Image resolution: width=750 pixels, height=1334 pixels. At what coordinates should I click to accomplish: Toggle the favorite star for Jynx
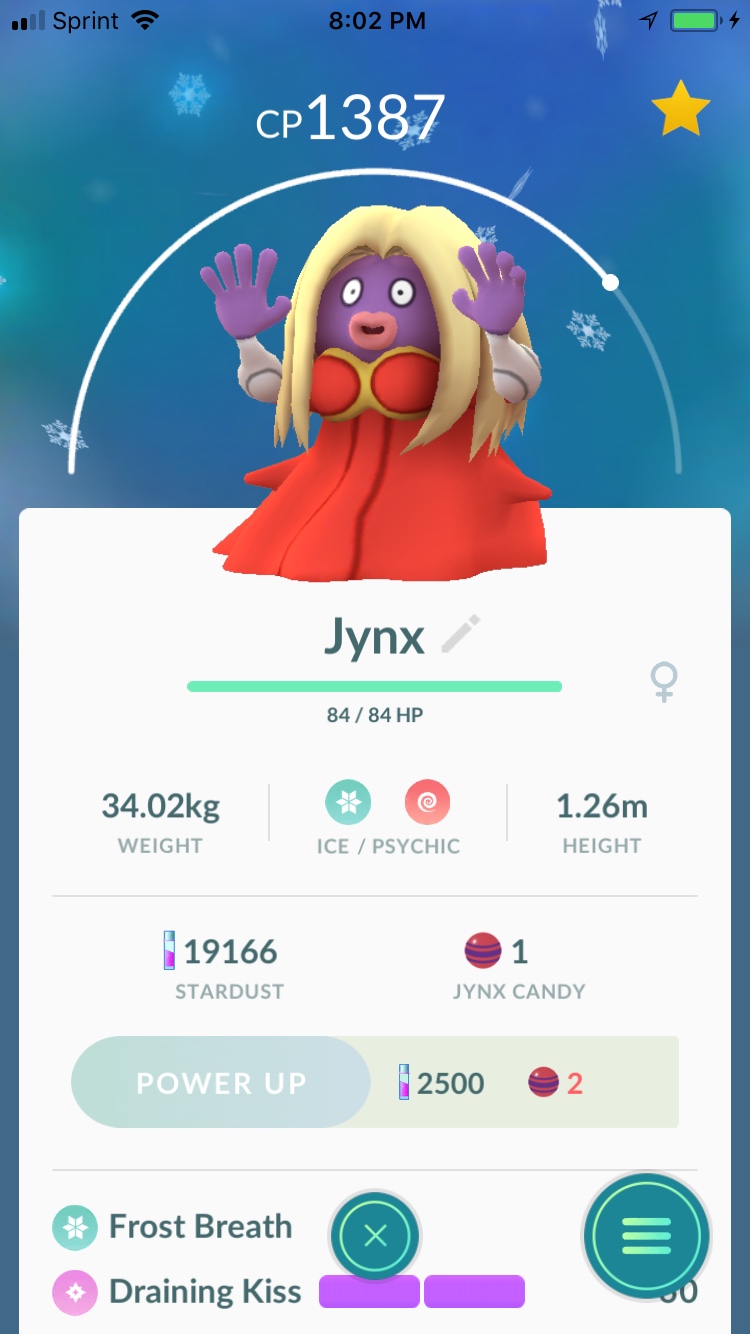point(680,110)
